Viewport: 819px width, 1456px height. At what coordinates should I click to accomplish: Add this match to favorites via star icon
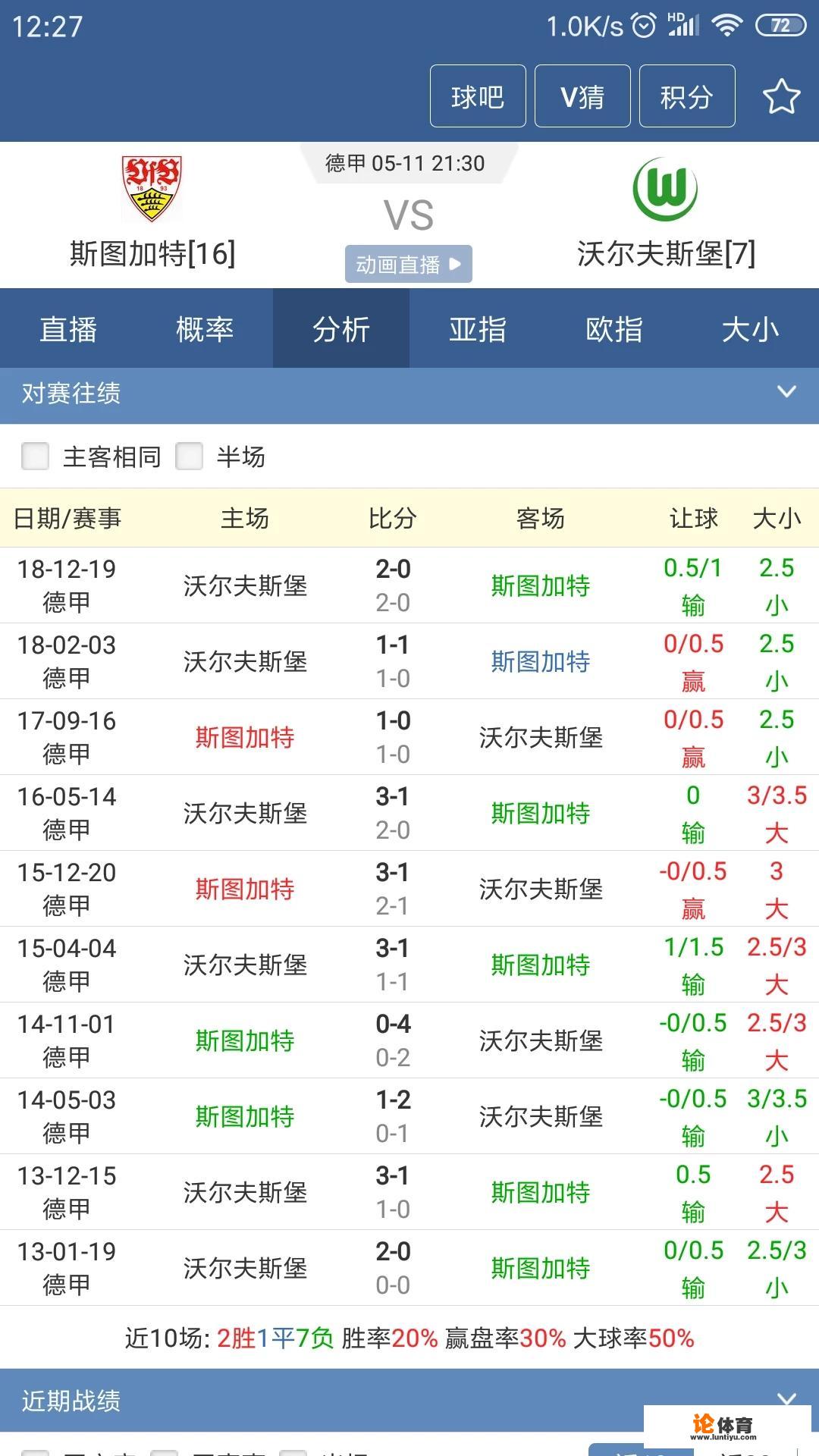[780, 96]
